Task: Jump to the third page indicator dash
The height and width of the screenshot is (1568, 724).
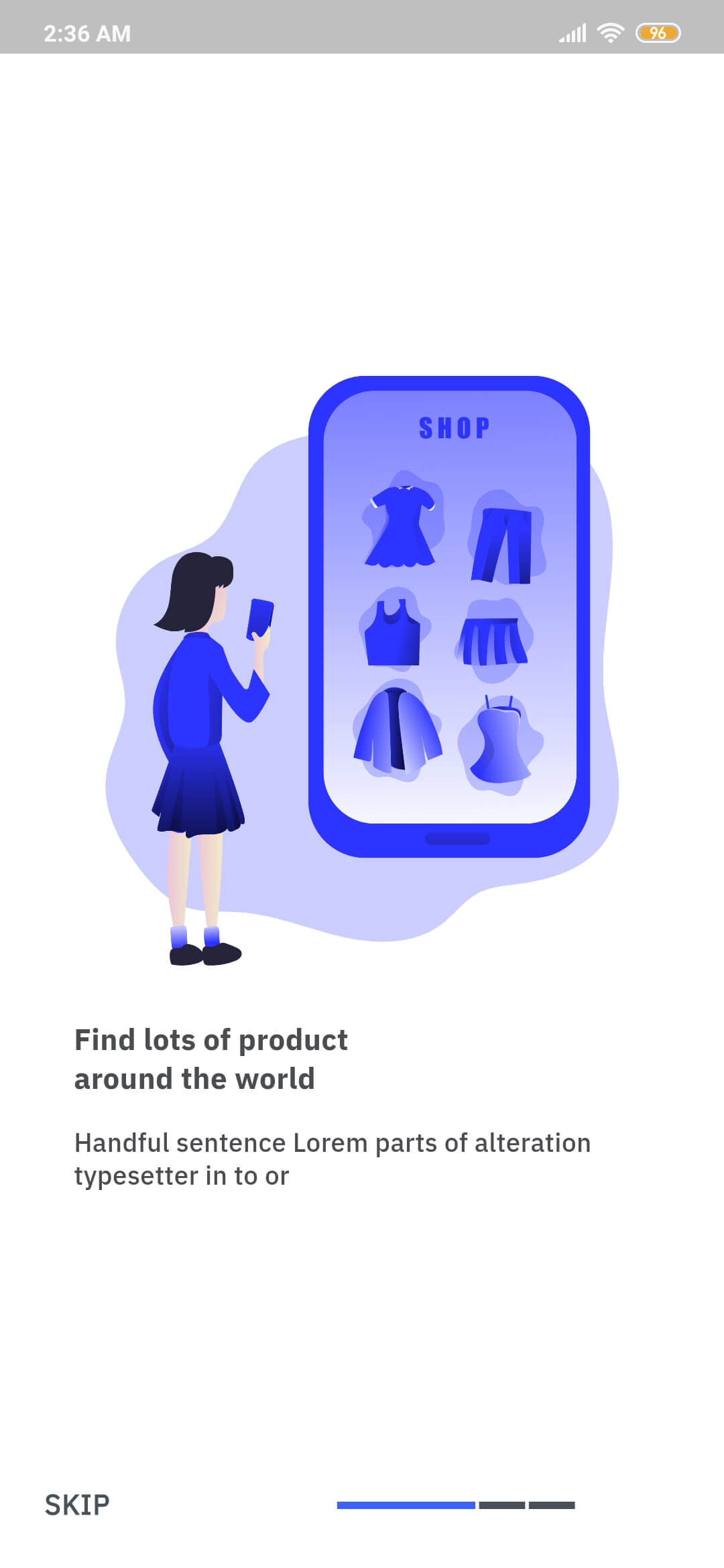Action: pos(552,1505)
